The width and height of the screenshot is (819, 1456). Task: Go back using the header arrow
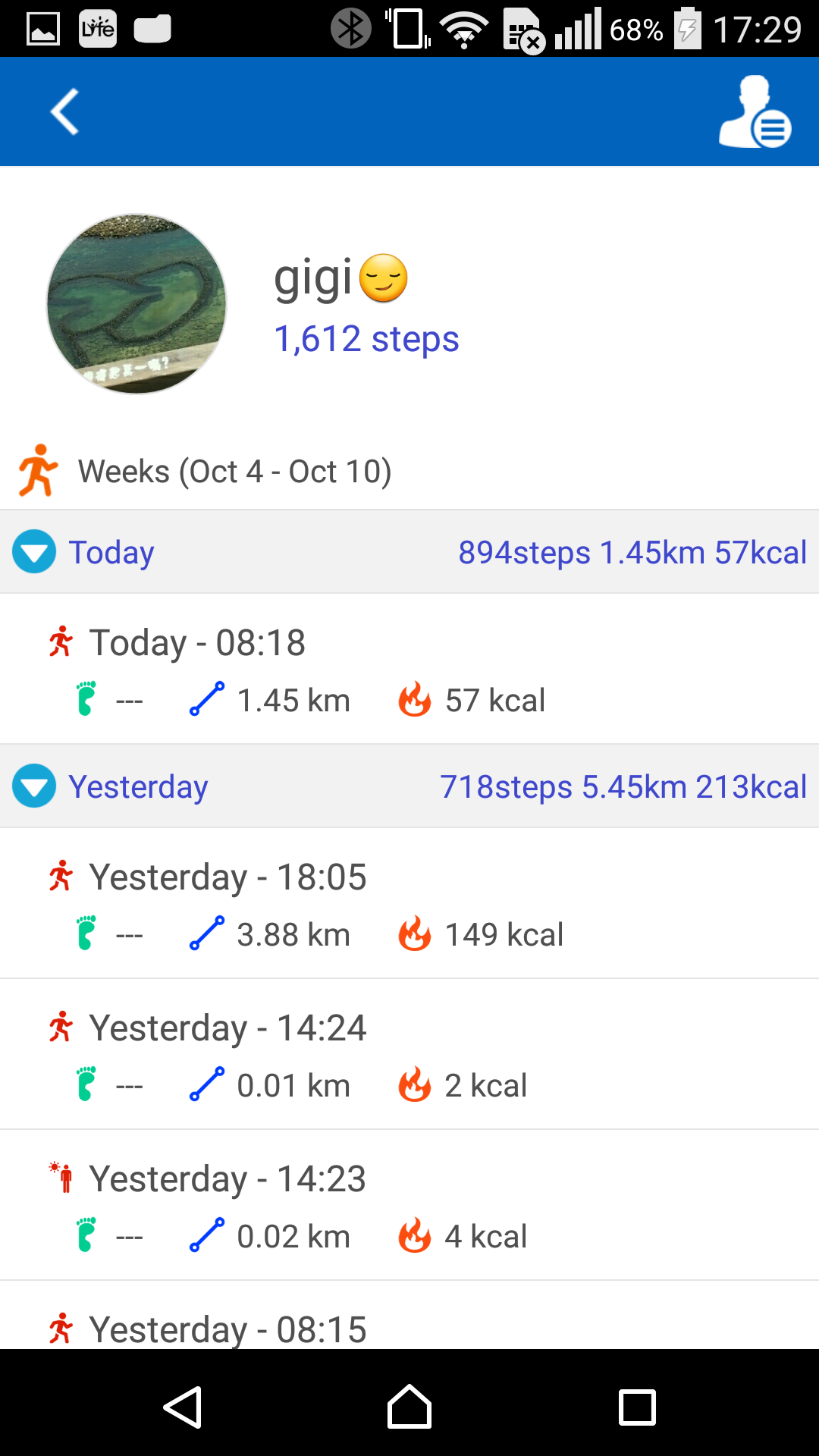pyautogui.click(x=64, y=111)
